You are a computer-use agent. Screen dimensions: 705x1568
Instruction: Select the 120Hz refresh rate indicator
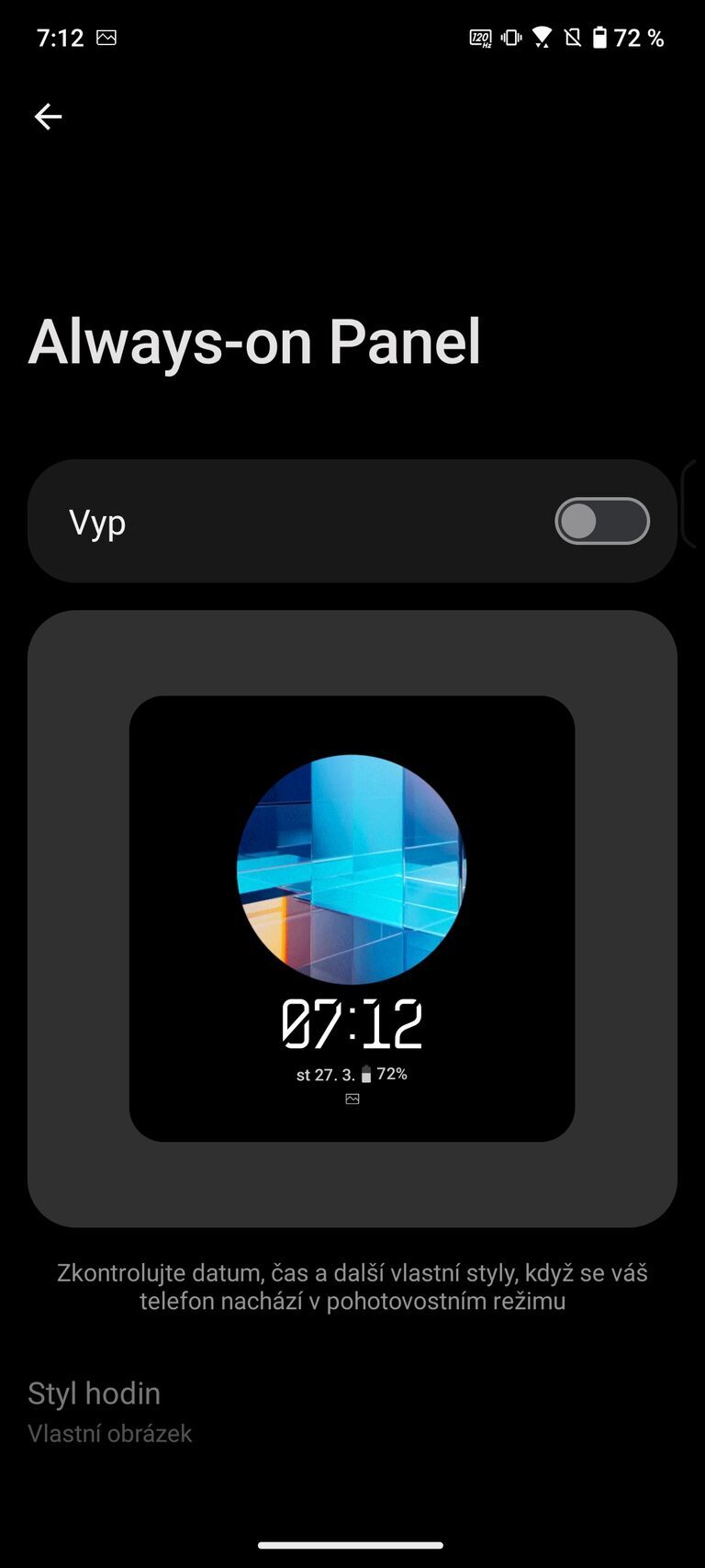pos(479,38)
